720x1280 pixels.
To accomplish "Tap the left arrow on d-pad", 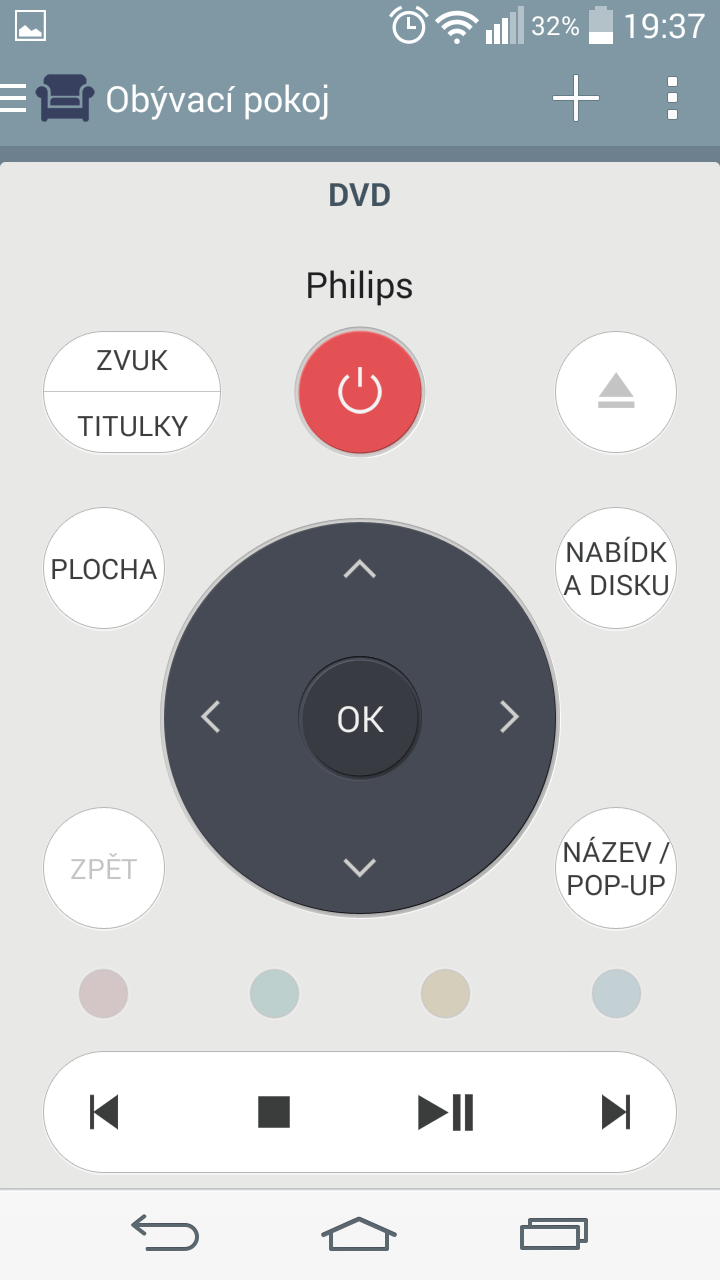I will coord(210,717).
